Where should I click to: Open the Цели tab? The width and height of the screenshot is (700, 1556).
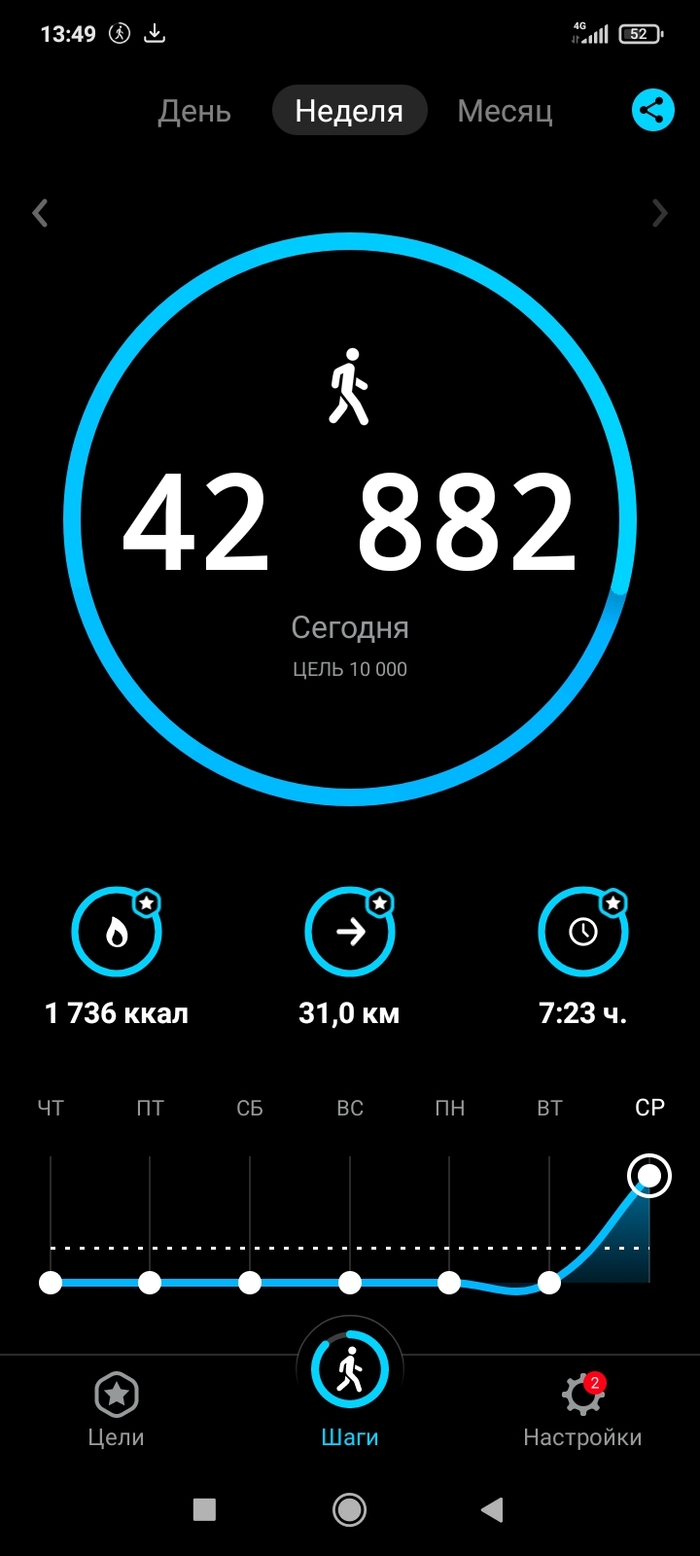pyautogui.click(x=116, y=1410)
